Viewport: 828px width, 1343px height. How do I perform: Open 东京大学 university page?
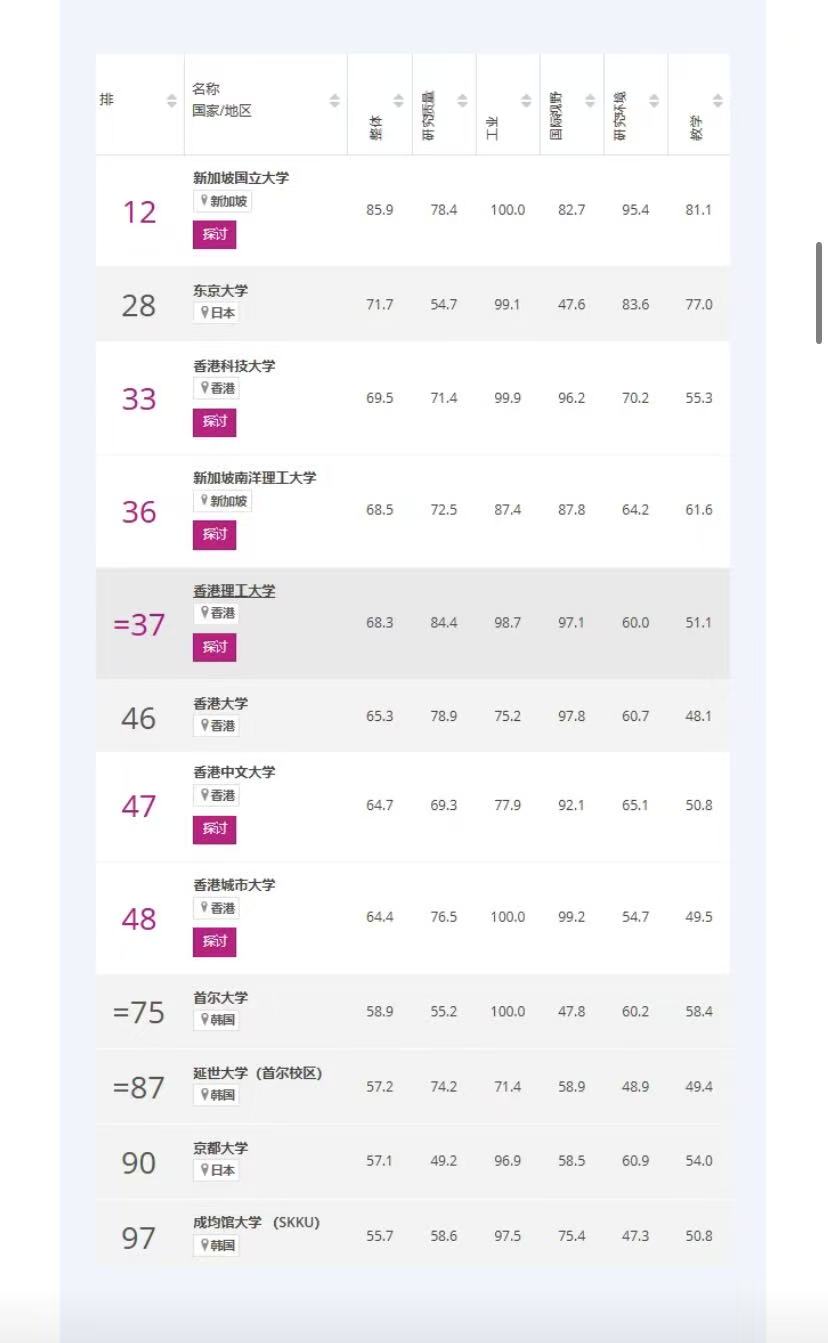(220, 291)
